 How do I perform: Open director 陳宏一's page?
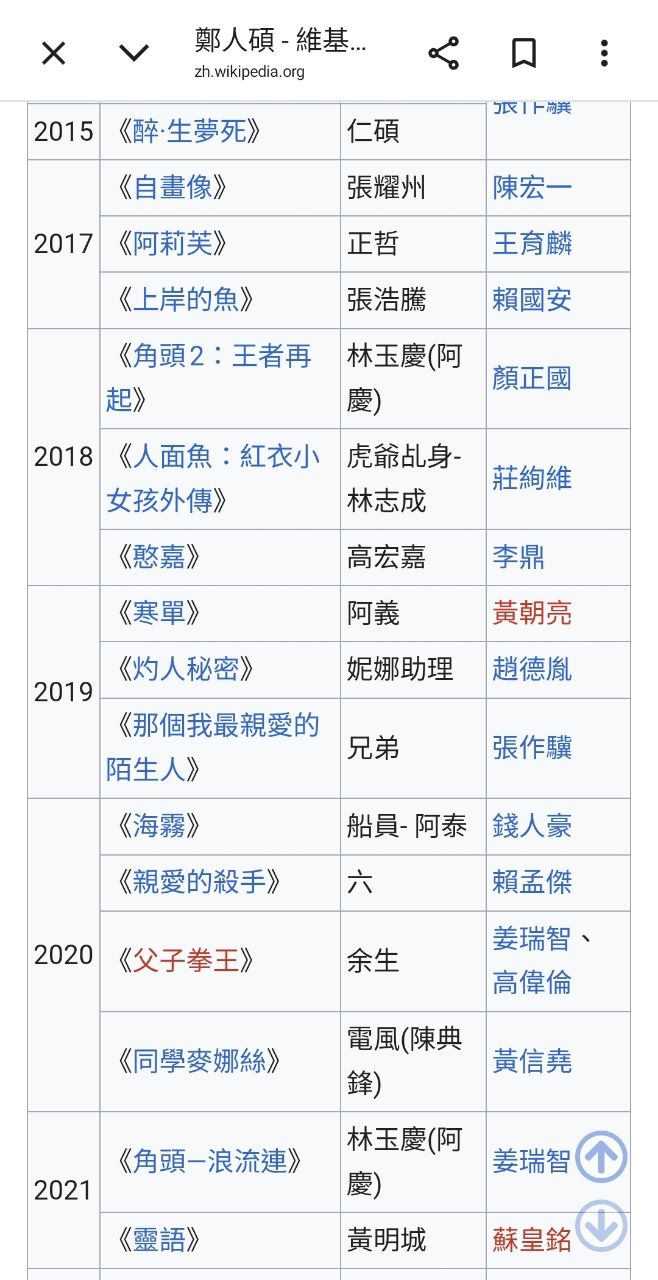(532, 187)
